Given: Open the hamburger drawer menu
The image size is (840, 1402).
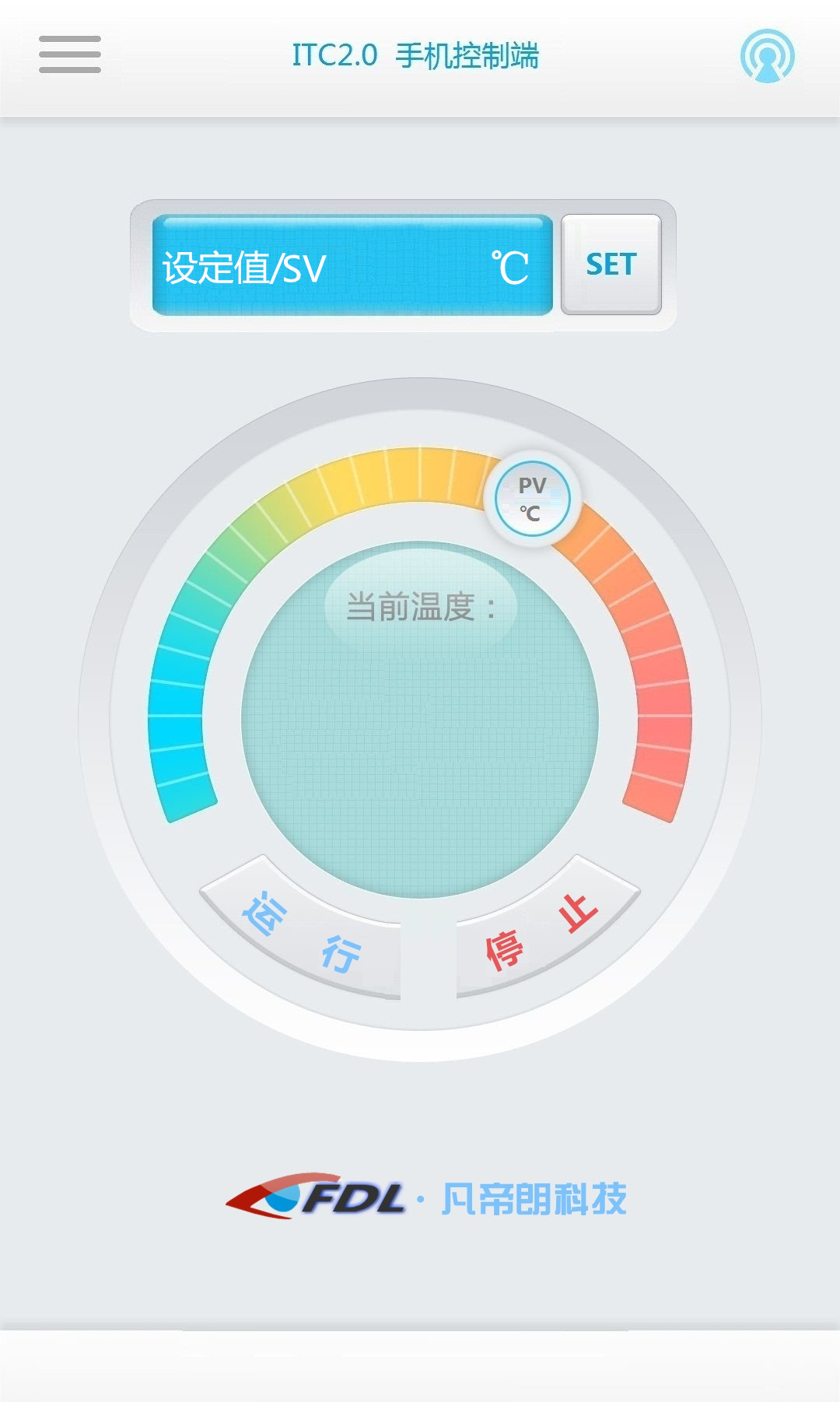Looking at the screenshot, I should click(x=70, y=54).
